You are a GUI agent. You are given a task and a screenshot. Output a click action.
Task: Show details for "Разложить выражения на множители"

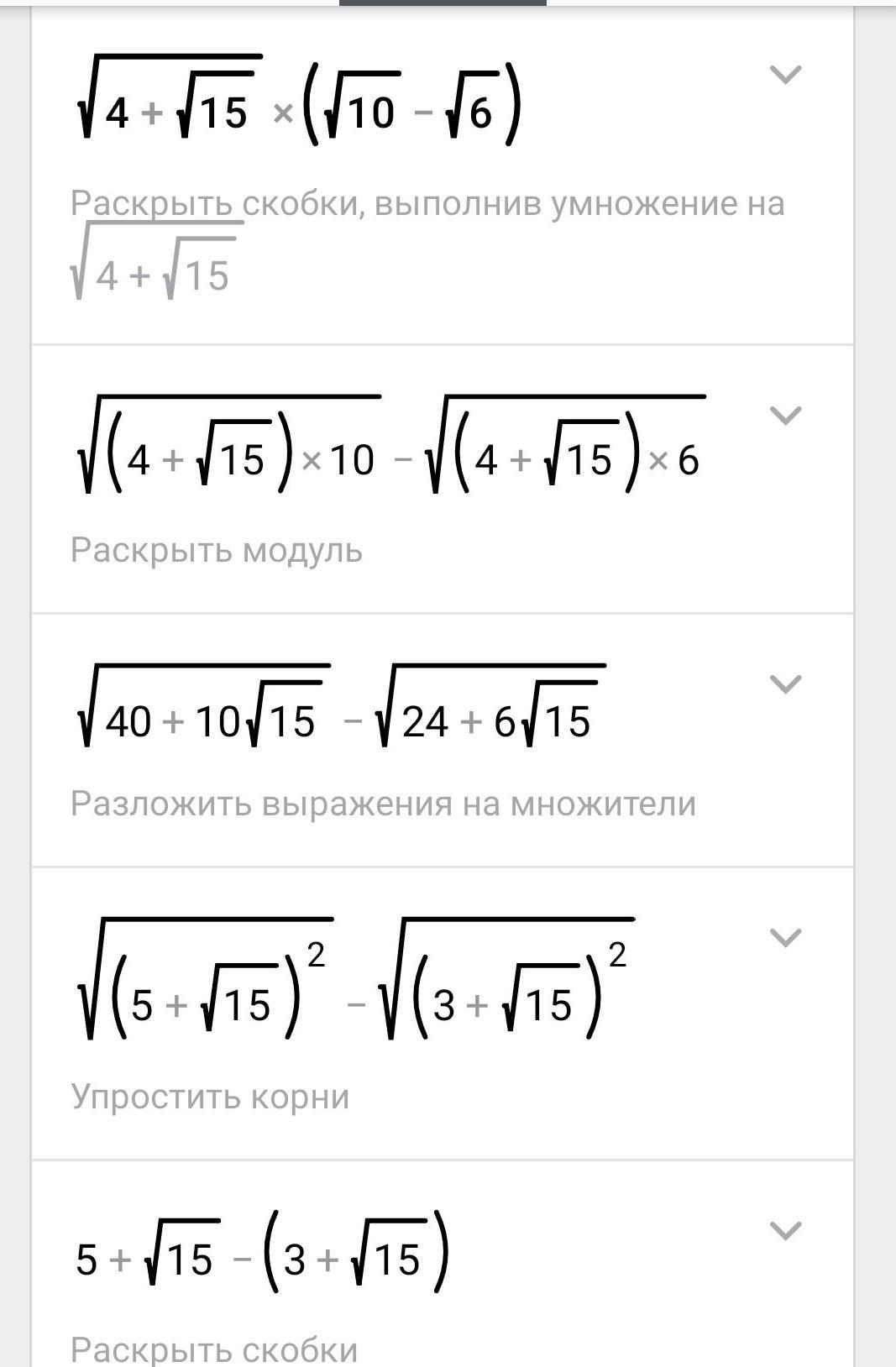tap(785, 684)
